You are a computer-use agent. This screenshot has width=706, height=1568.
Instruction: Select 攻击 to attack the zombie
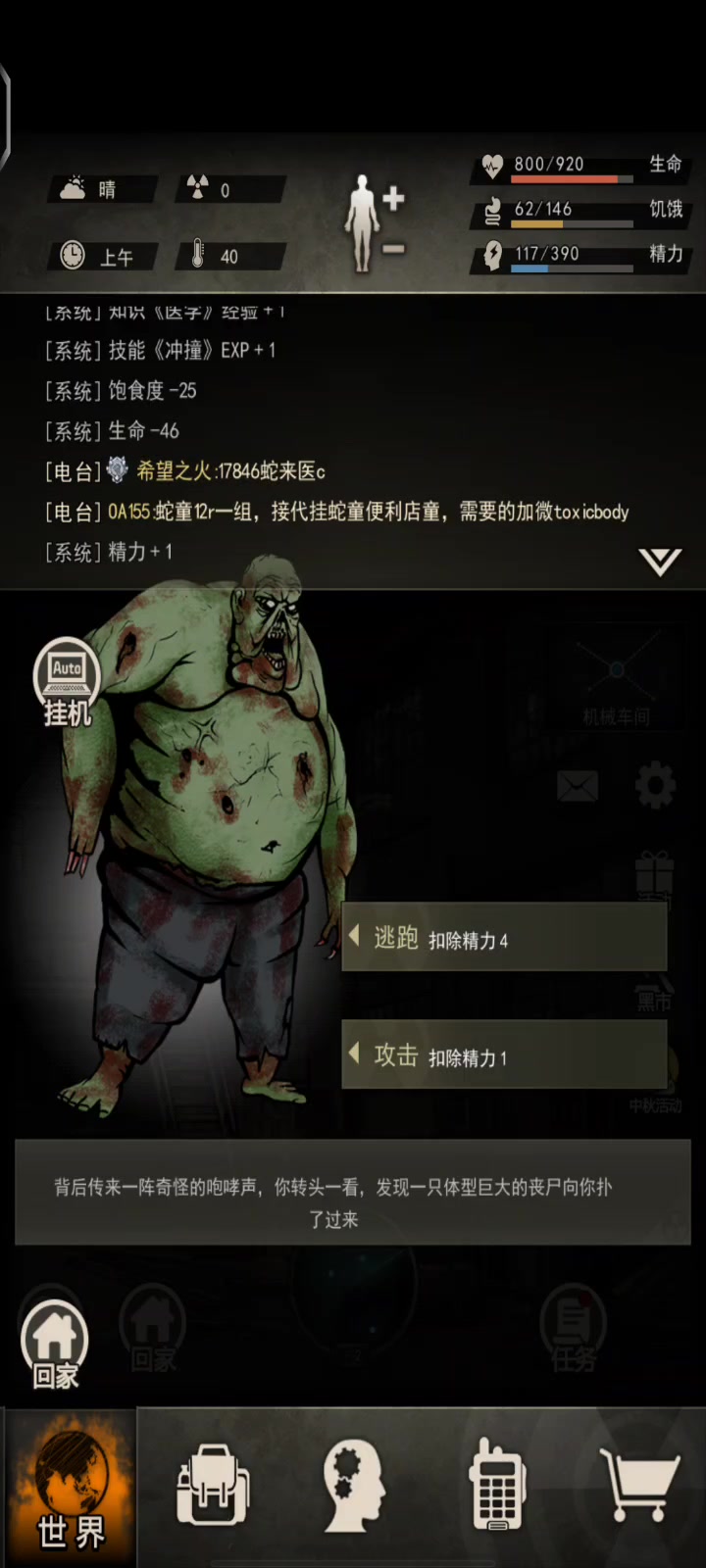tap(504, 1054)
